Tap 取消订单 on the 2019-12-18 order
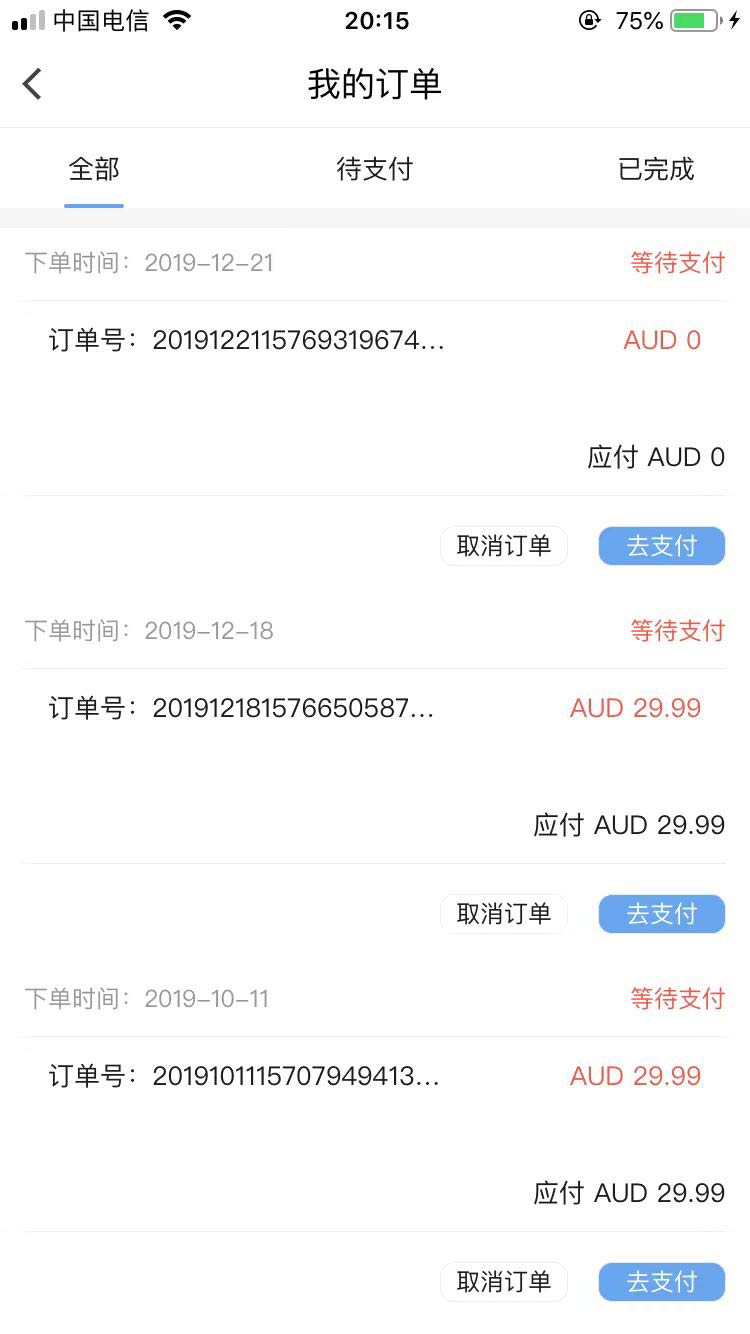Screen dimensions: 750x1334 pyautogui.click(x=504, y=914)
